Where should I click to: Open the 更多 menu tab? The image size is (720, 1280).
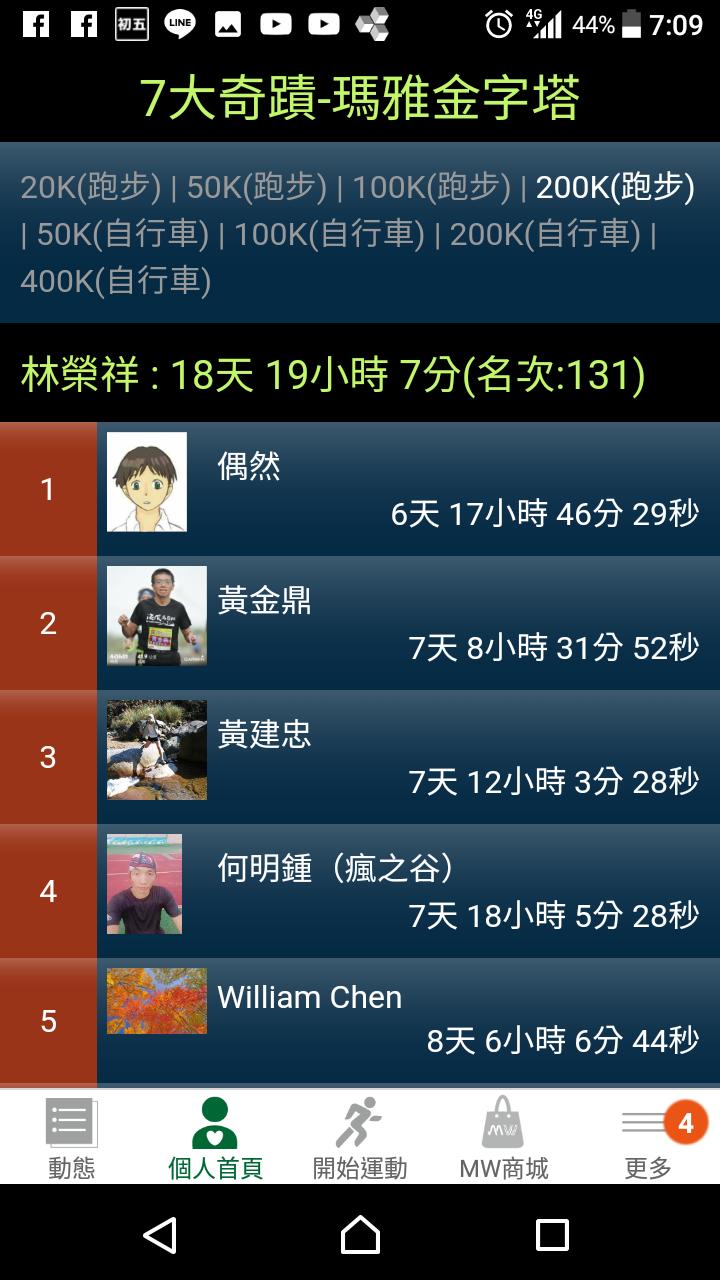(648, 1138)
